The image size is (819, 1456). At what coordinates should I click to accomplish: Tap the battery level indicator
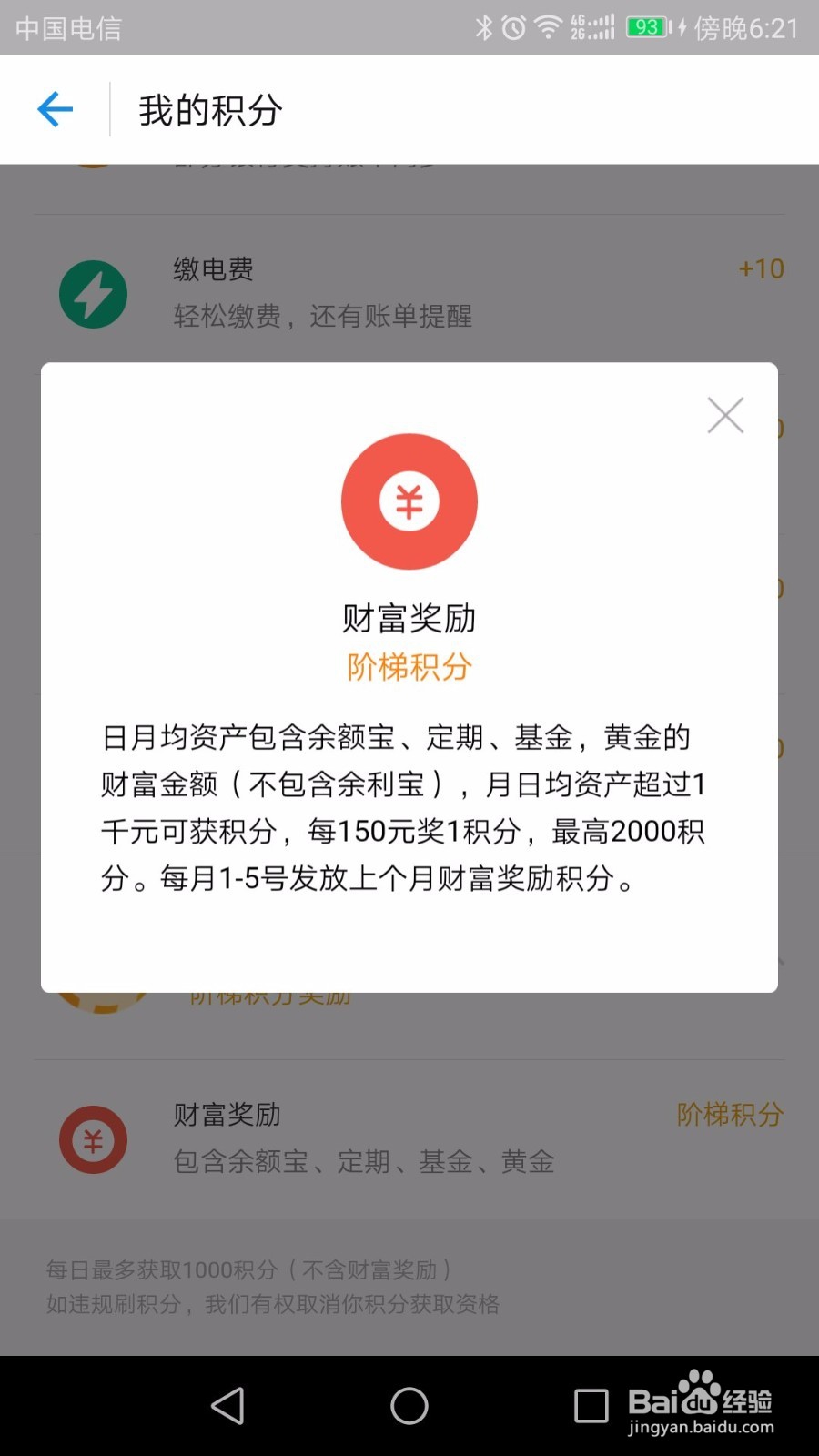644,27
